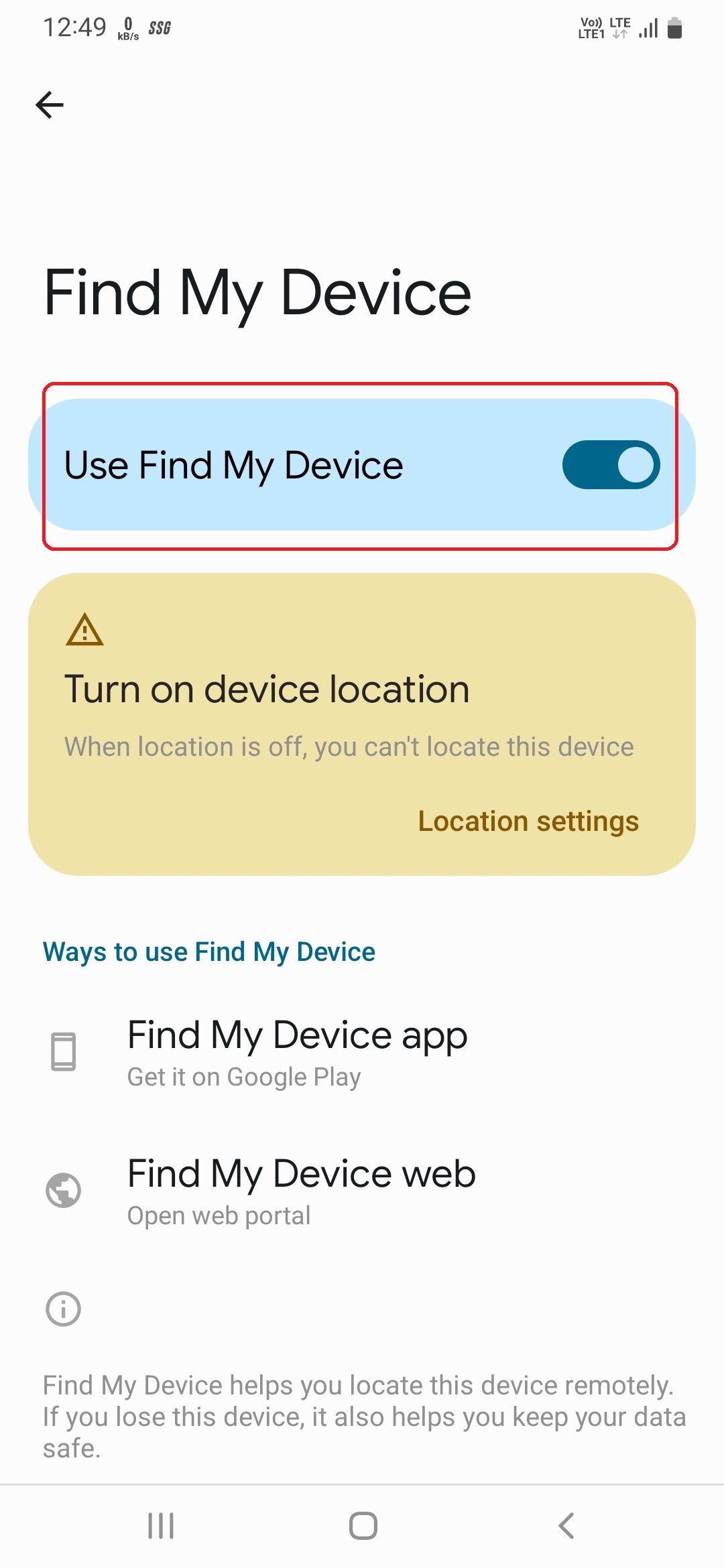Tap the info icon above the description text

pyautogui.click(x=62, y=1309)
